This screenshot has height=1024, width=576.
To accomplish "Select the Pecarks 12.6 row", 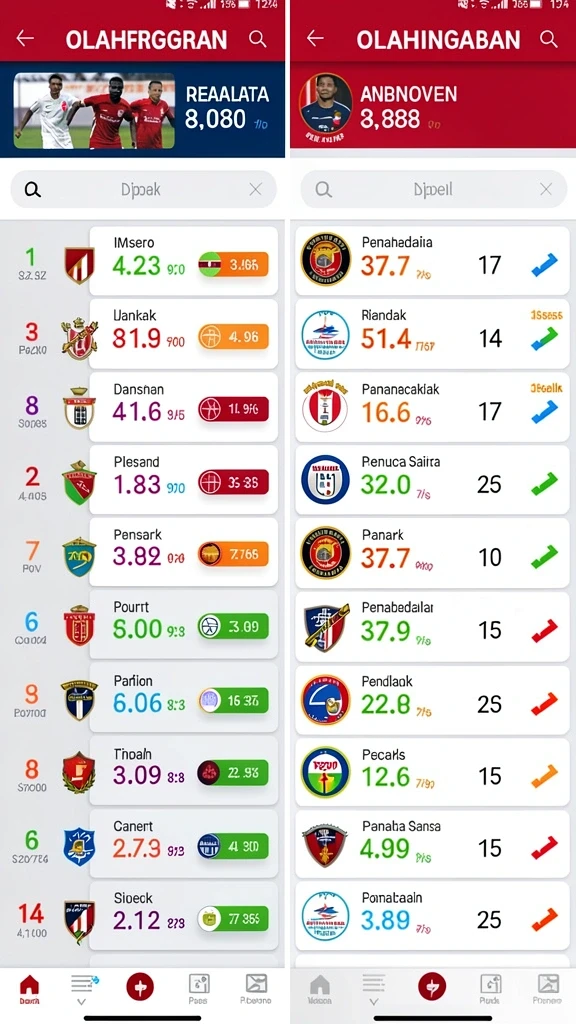I will (432, 772).
